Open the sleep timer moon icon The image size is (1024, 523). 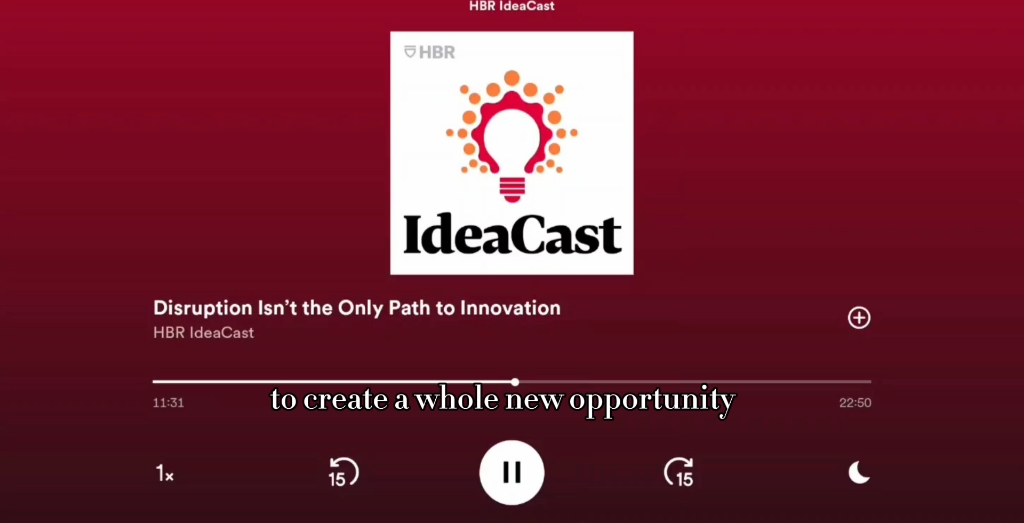[x=859, y=472]
